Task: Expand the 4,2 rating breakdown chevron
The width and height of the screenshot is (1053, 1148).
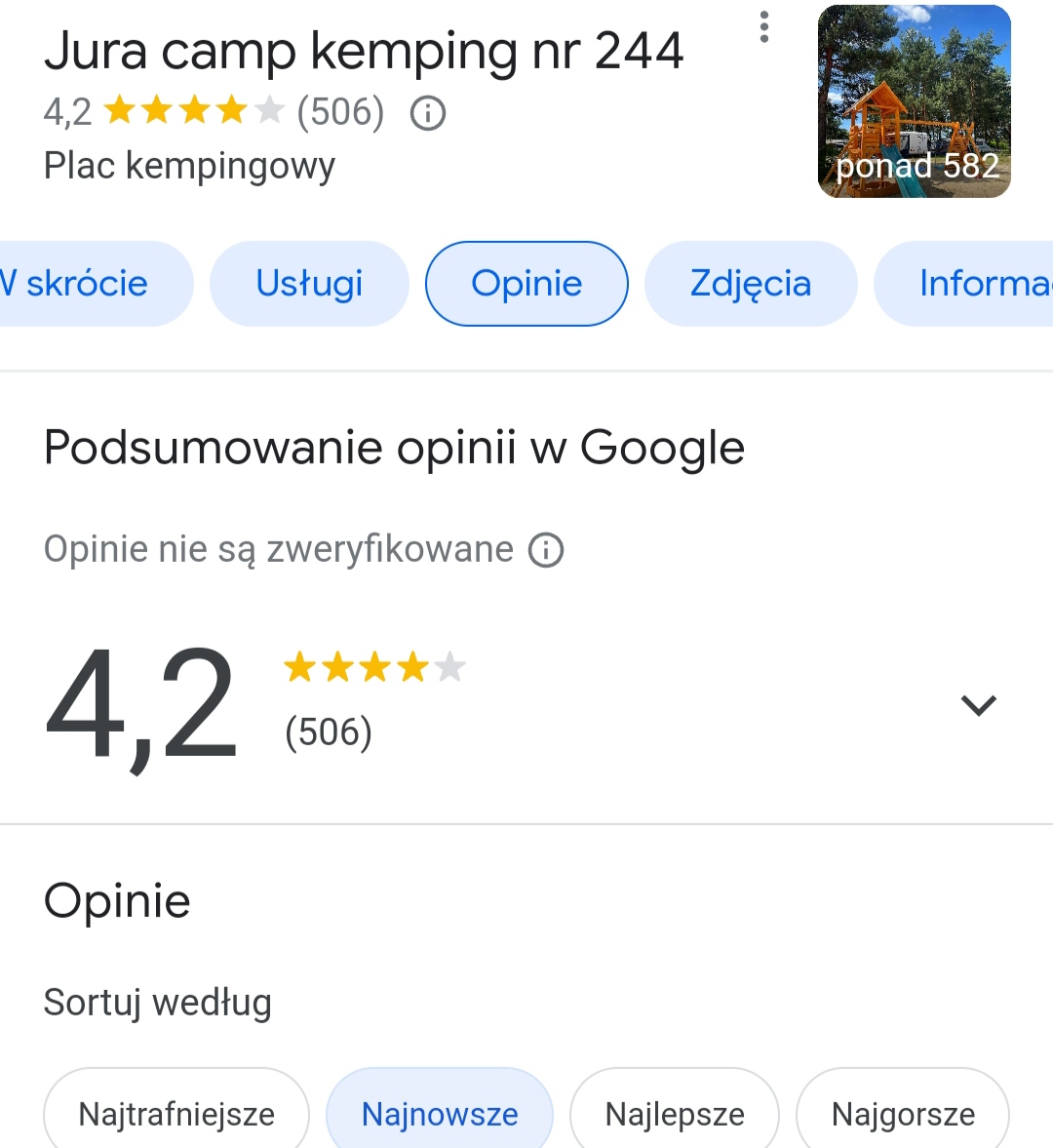Action: coord(978,704)
